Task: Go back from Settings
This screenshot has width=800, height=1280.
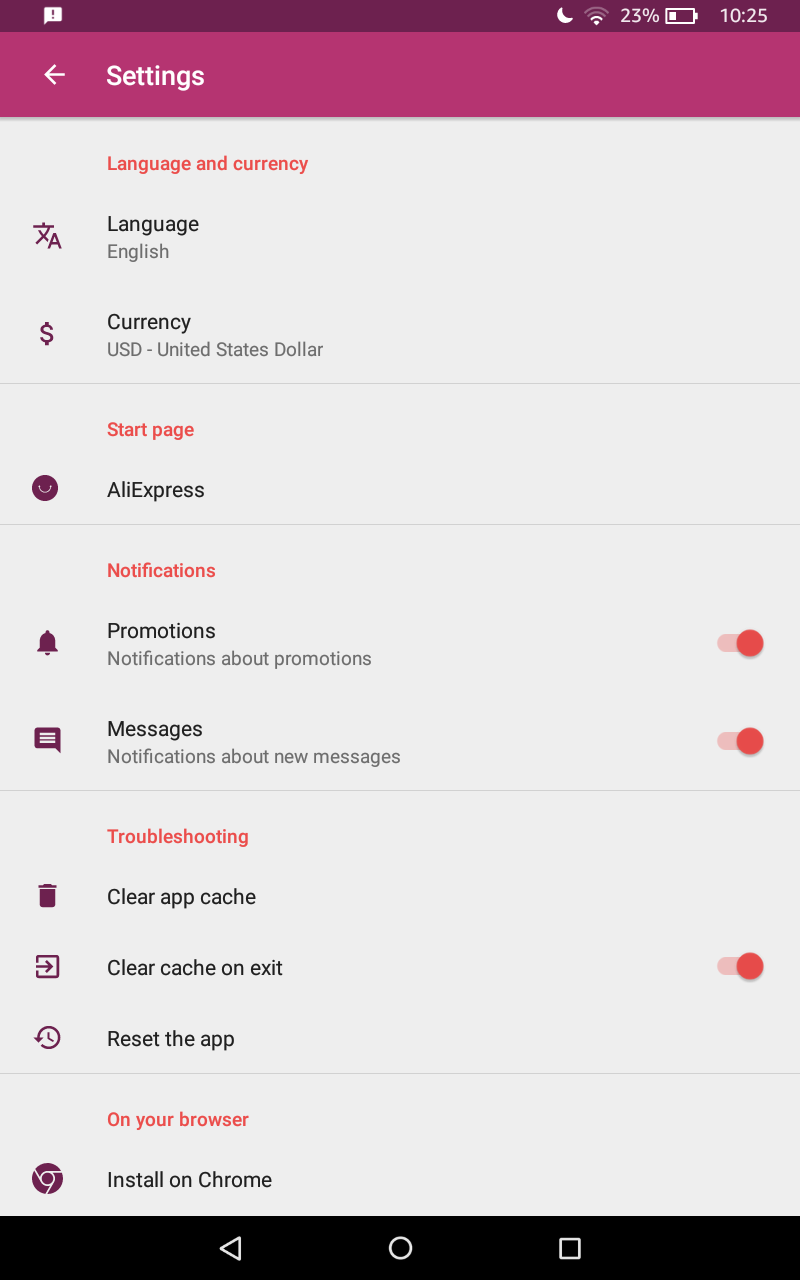Action: click(54, 75)
